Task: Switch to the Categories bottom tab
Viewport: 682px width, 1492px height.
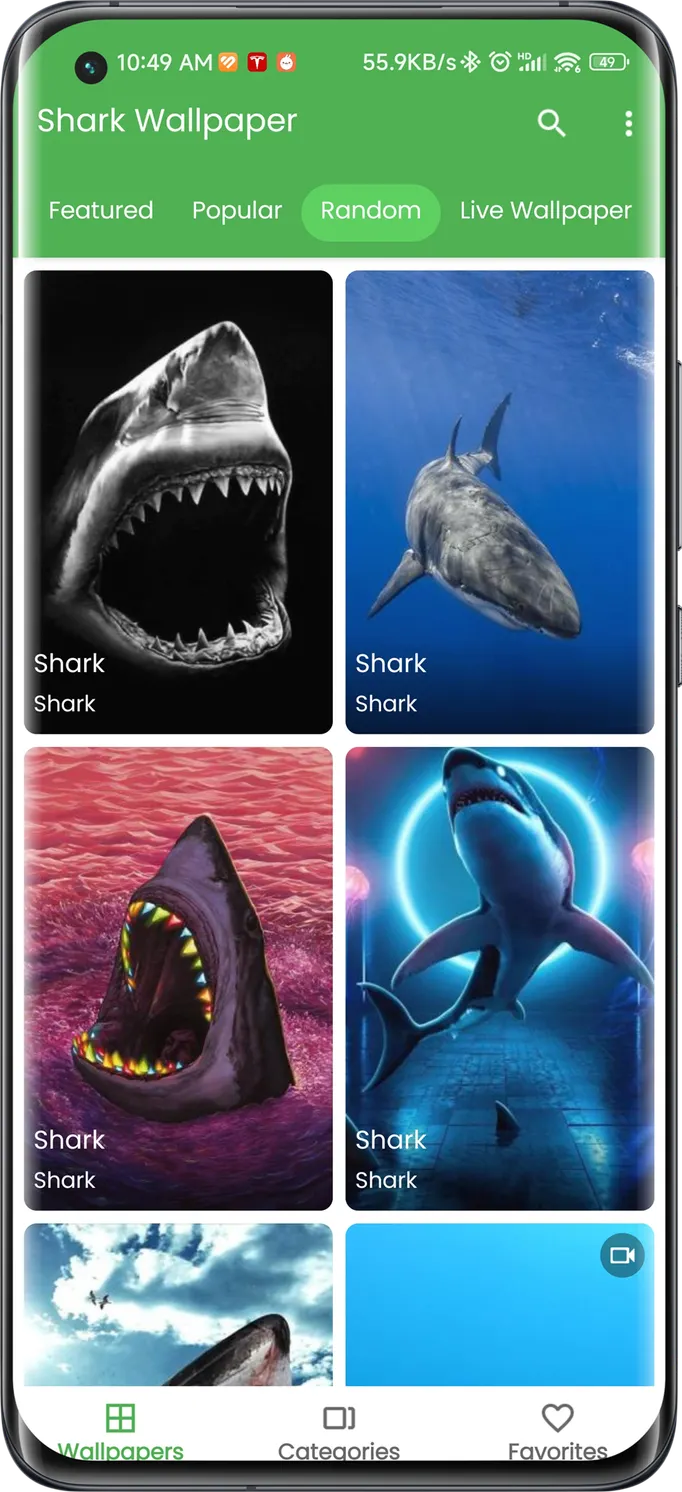Action: (339, 1432)
